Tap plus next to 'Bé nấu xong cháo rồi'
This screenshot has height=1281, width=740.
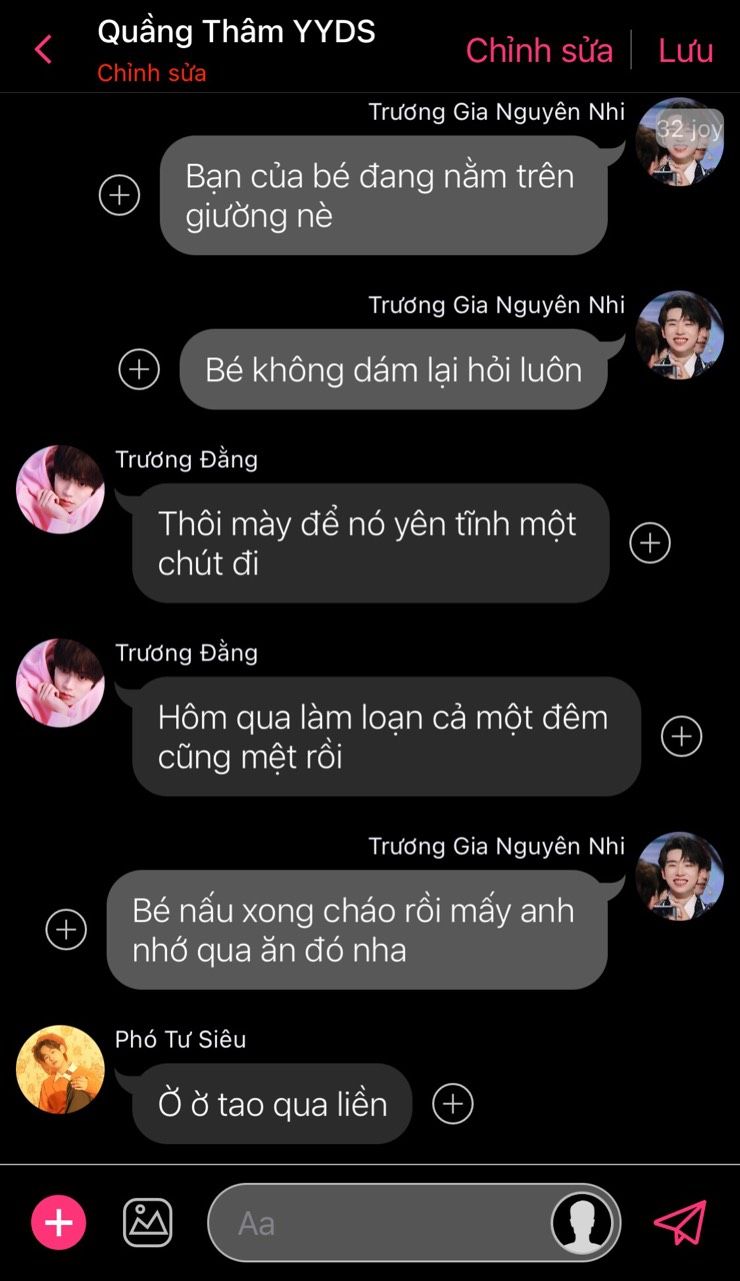[66, 930]
